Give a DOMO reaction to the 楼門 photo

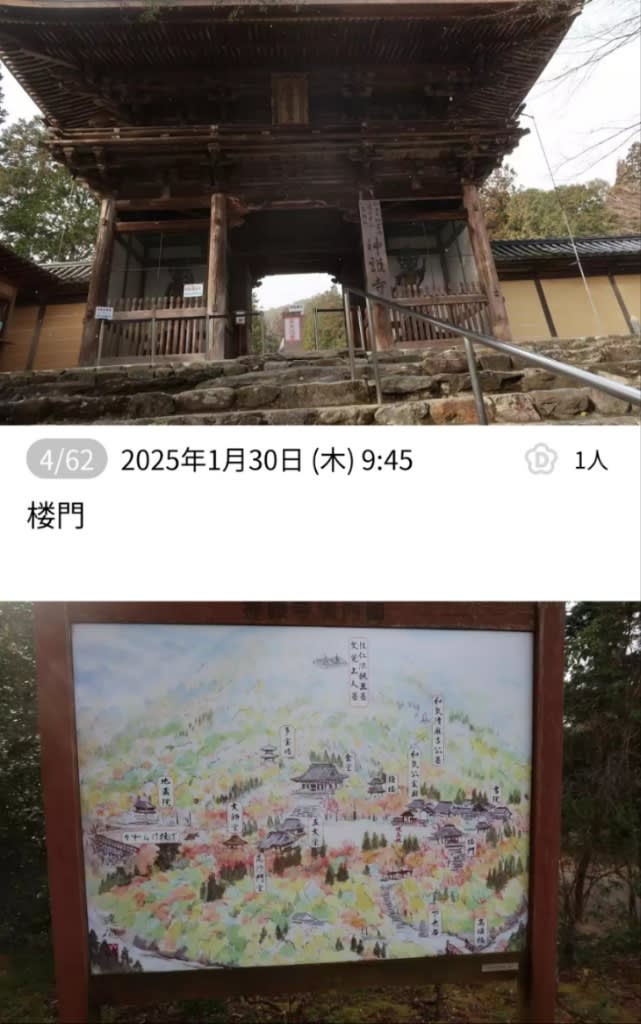pyautogui.click(x=541, y=459)
